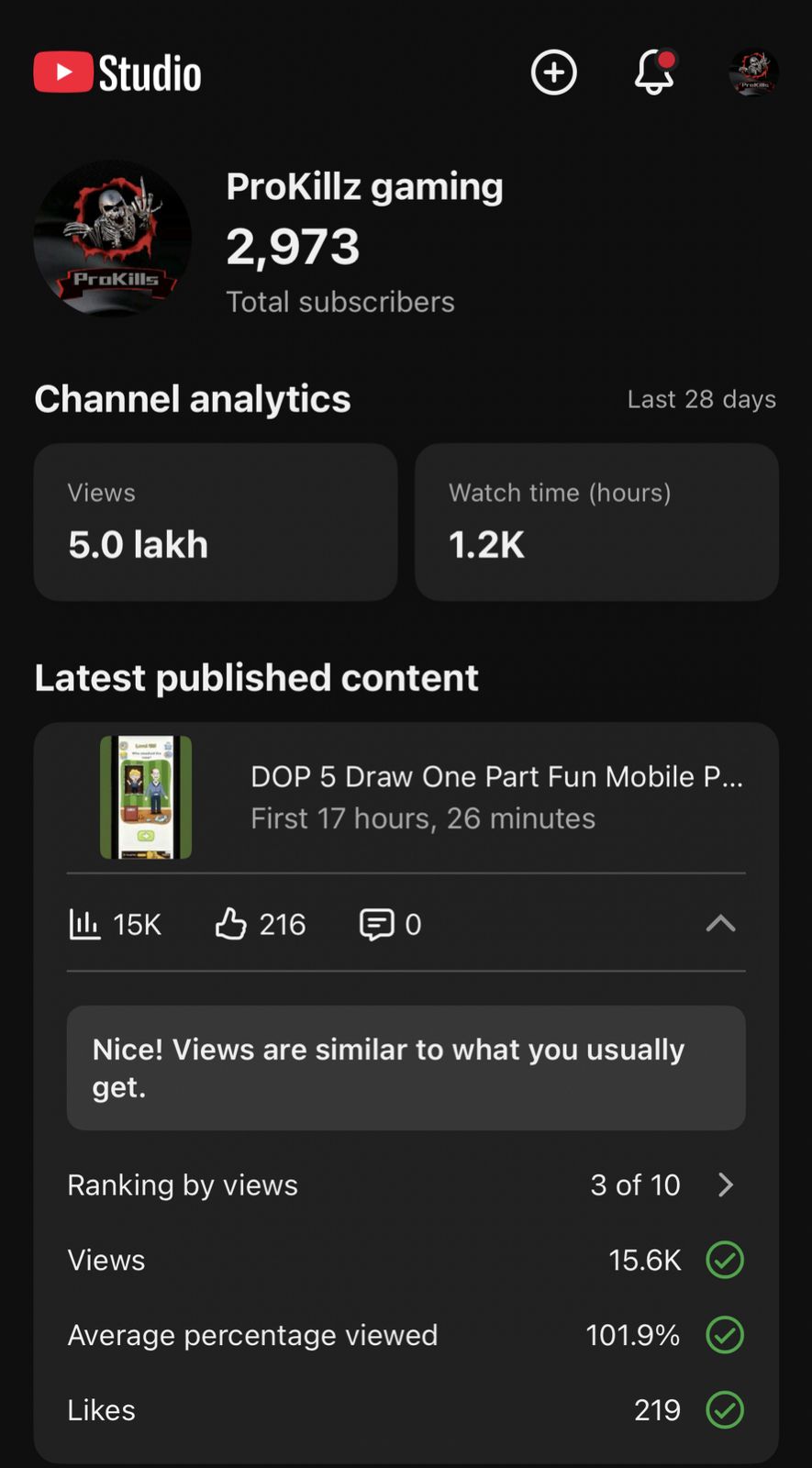Screen dimensions: 812x1468
Task: Collapse the video details with the chevron
Action: [721, 924]
